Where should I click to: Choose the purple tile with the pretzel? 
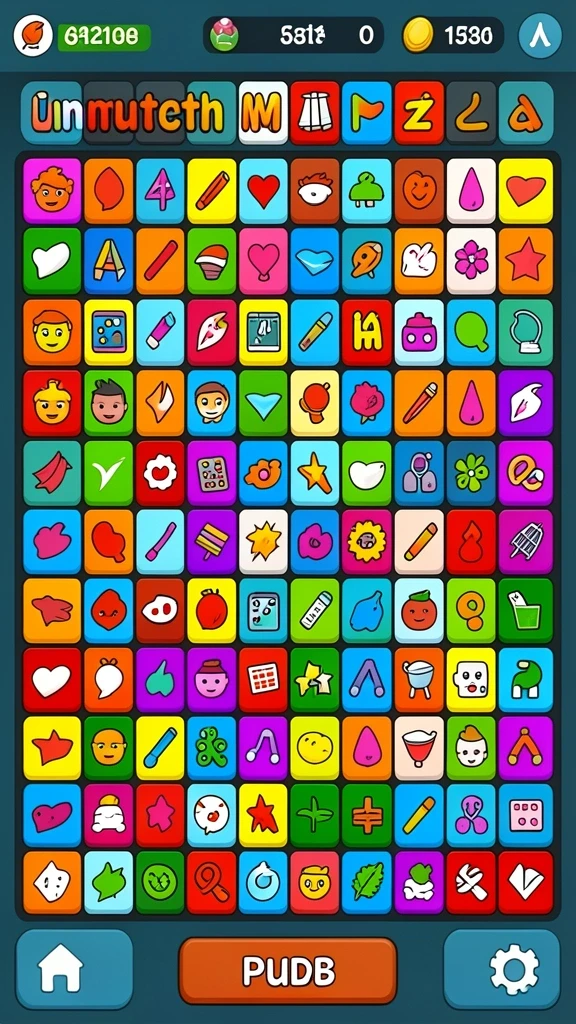(x=526, y=473)
